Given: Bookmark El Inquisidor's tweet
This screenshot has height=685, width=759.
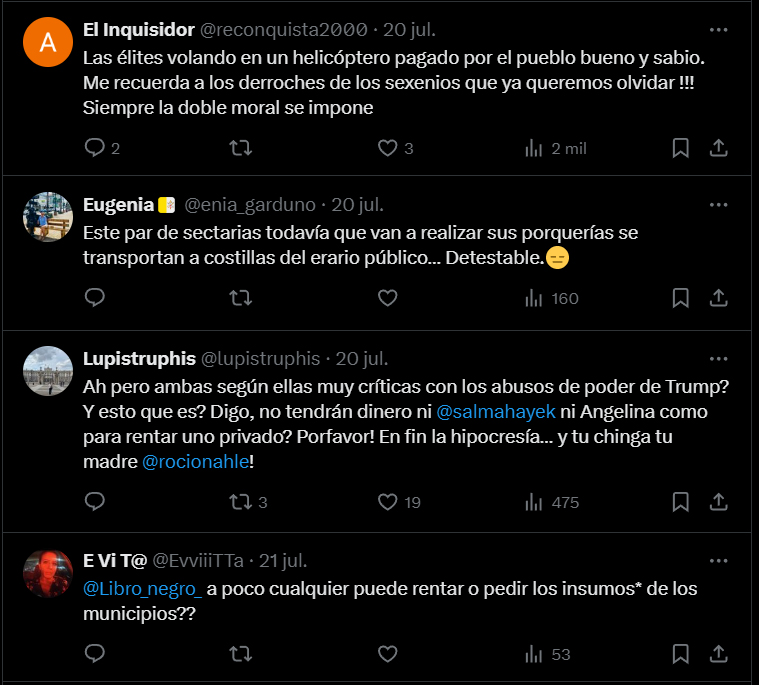Looking at the screenshot, I should pos(680,148).
